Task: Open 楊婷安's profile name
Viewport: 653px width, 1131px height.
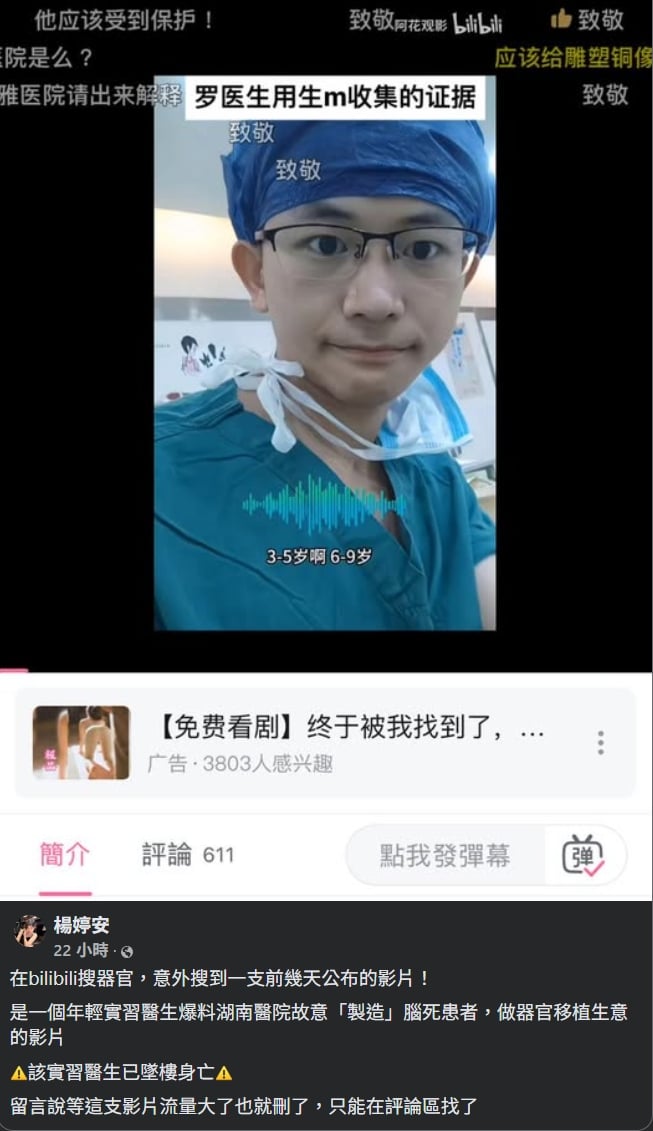Action: point(82,925)
